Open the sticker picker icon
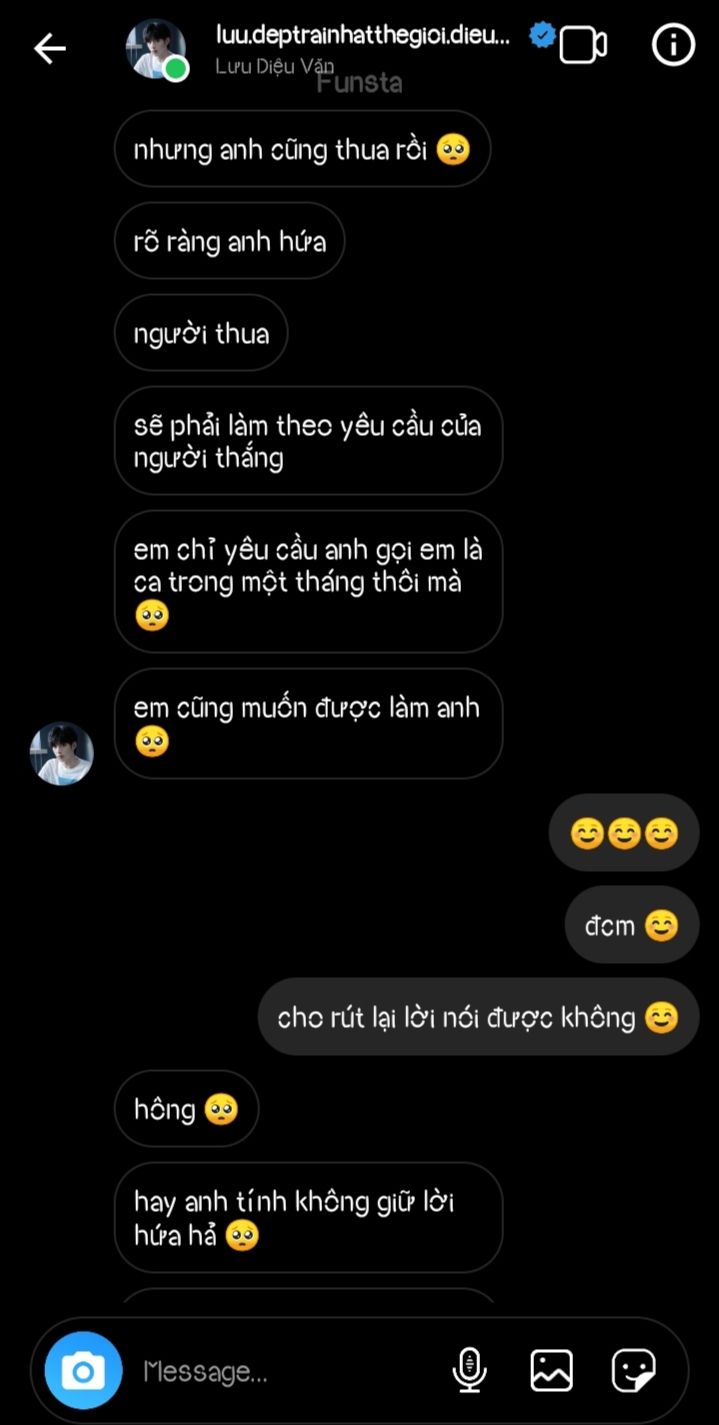The height and width of the screenshot is (1425, 719). pyautogui.click(x=633, y=1370)
